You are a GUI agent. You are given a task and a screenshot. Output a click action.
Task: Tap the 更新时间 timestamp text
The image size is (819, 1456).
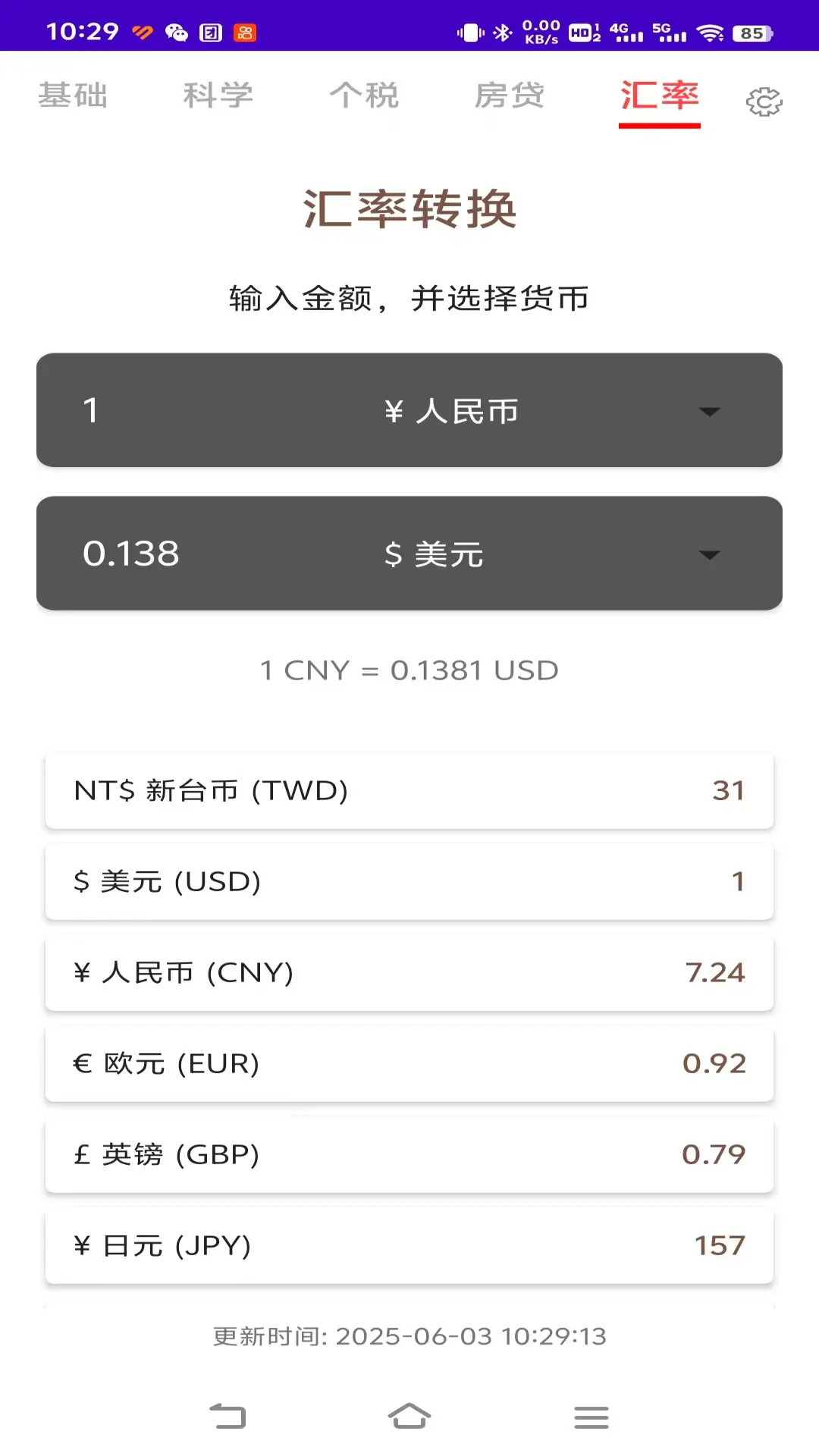coord(409,1337)
